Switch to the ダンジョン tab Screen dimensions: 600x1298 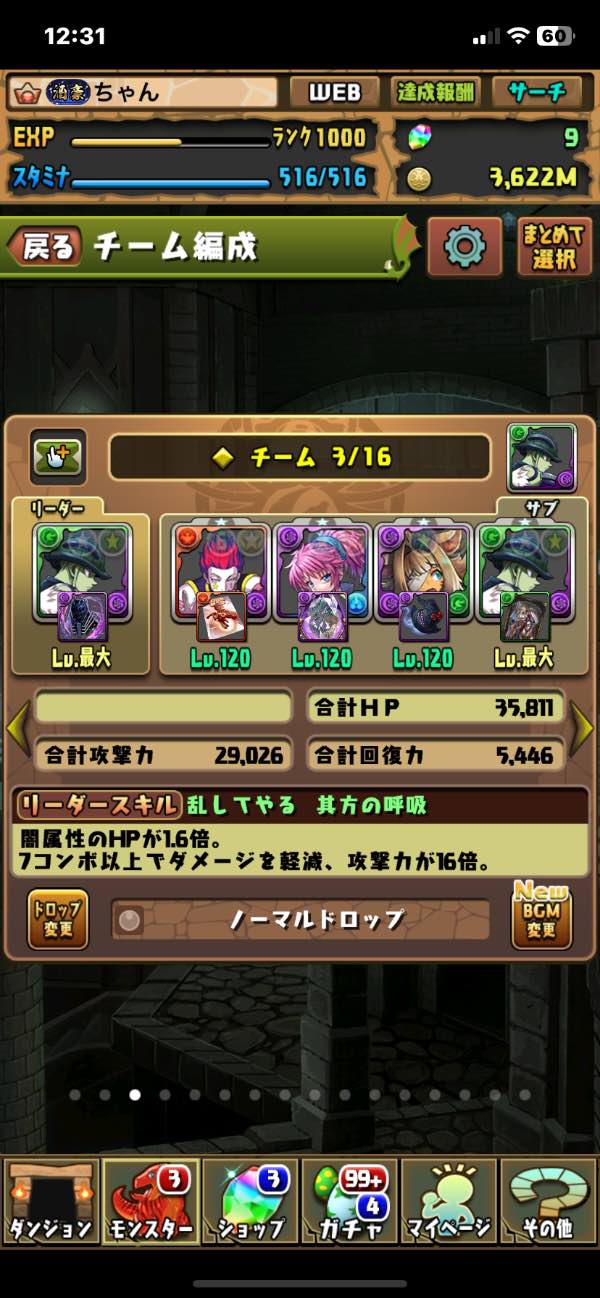pyautogui.click(x=50, y=1200)
